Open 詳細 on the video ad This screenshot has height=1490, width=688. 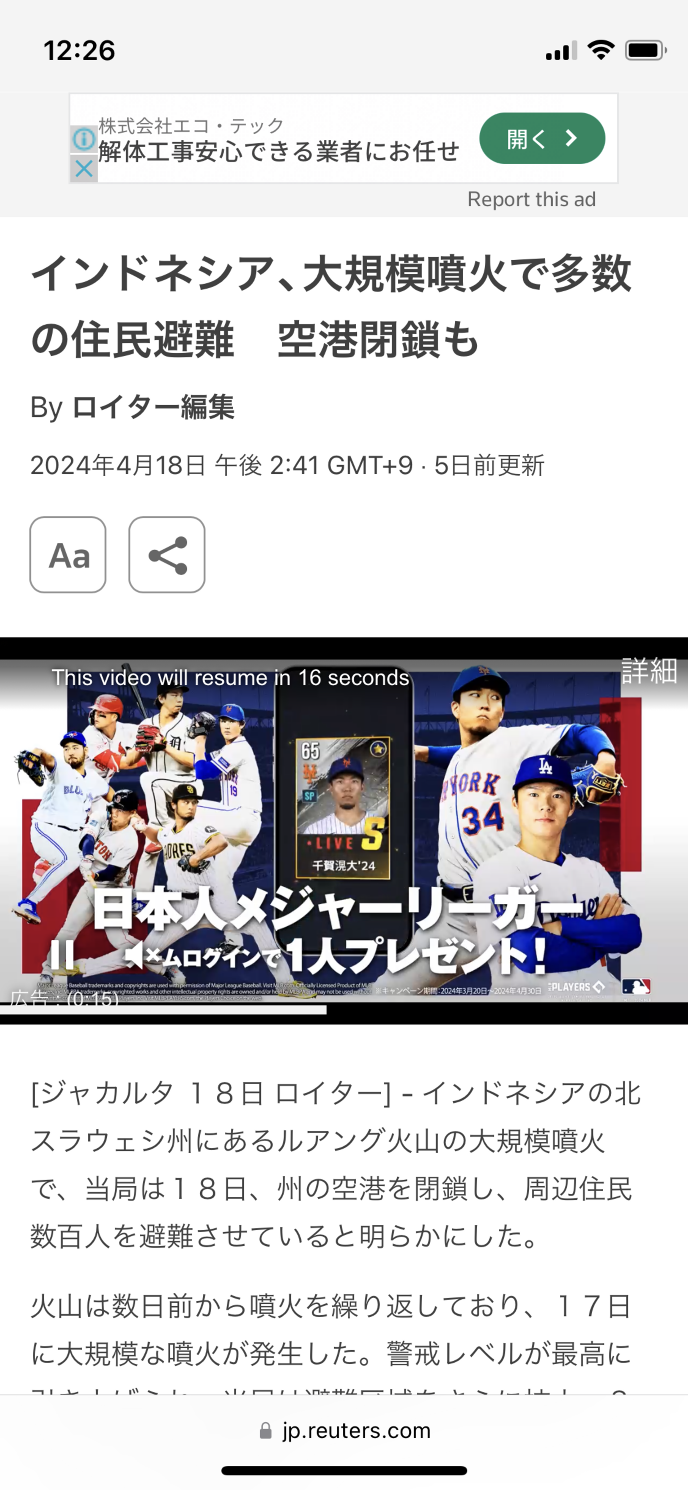649,671
